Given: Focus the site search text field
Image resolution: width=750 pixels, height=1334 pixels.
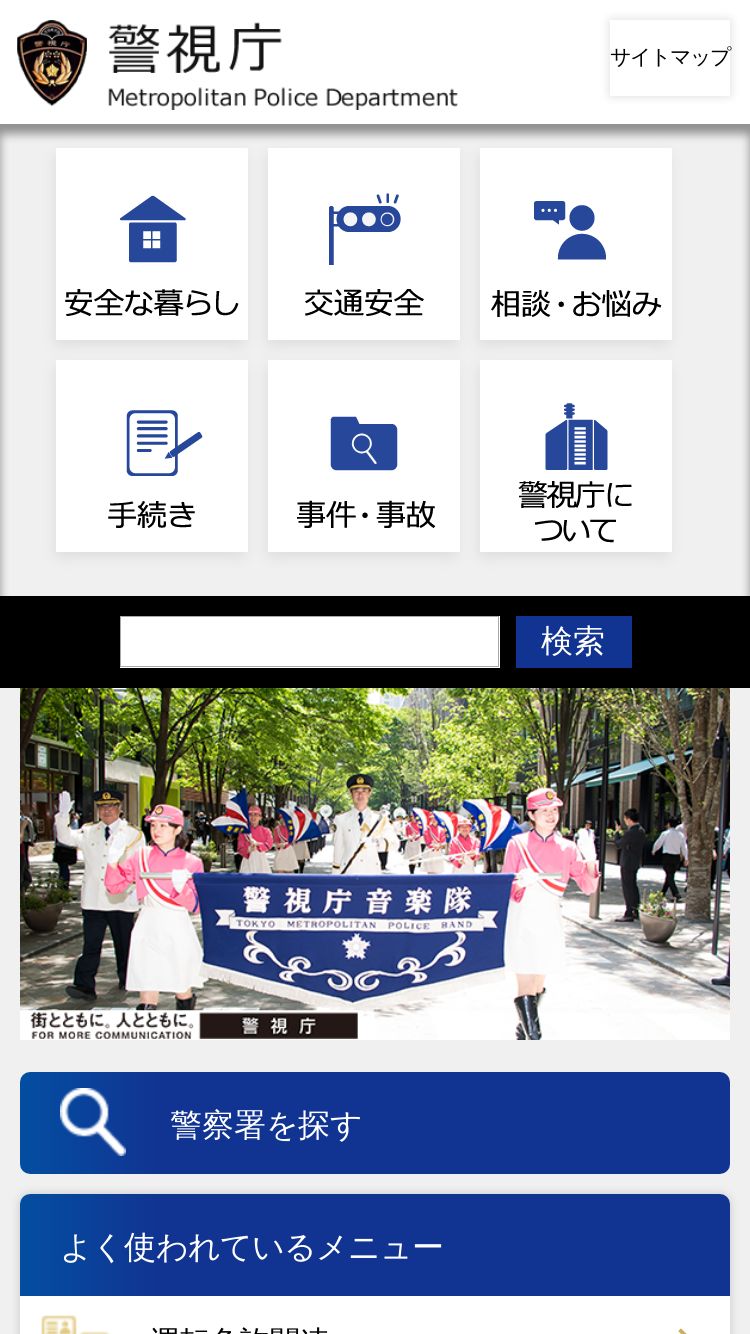Looking at the screenshot, I should pyautogui.click(x=310, y=642).
